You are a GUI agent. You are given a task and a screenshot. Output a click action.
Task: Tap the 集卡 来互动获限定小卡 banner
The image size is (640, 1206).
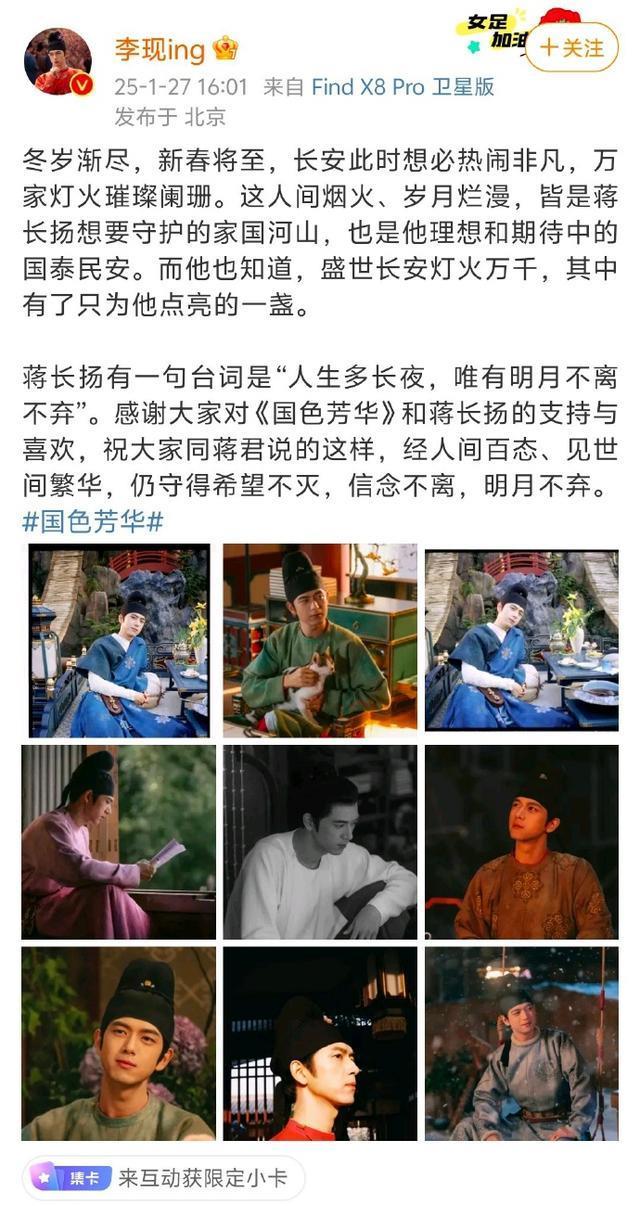(x=163, y=1178)
